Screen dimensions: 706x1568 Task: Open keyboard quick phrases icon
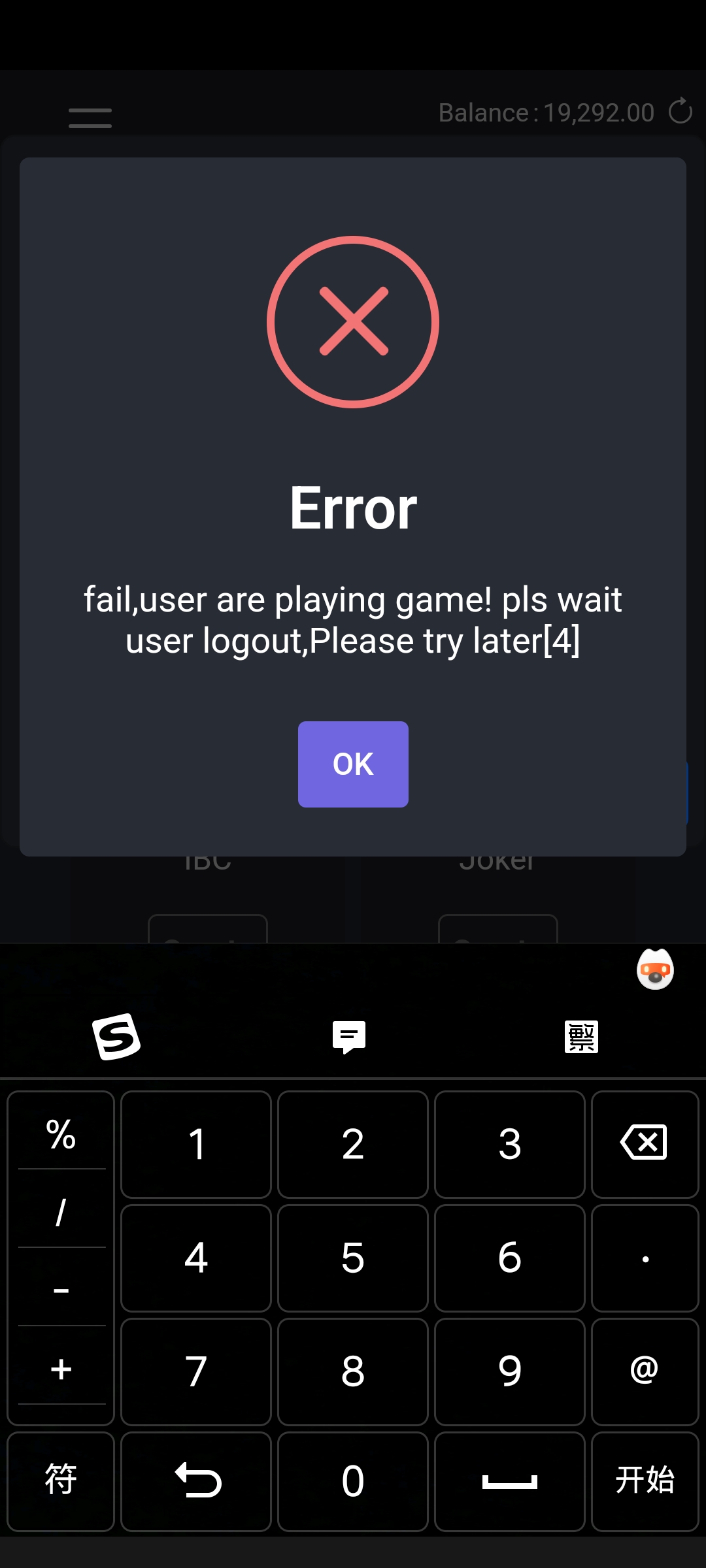click(349, 1037)
